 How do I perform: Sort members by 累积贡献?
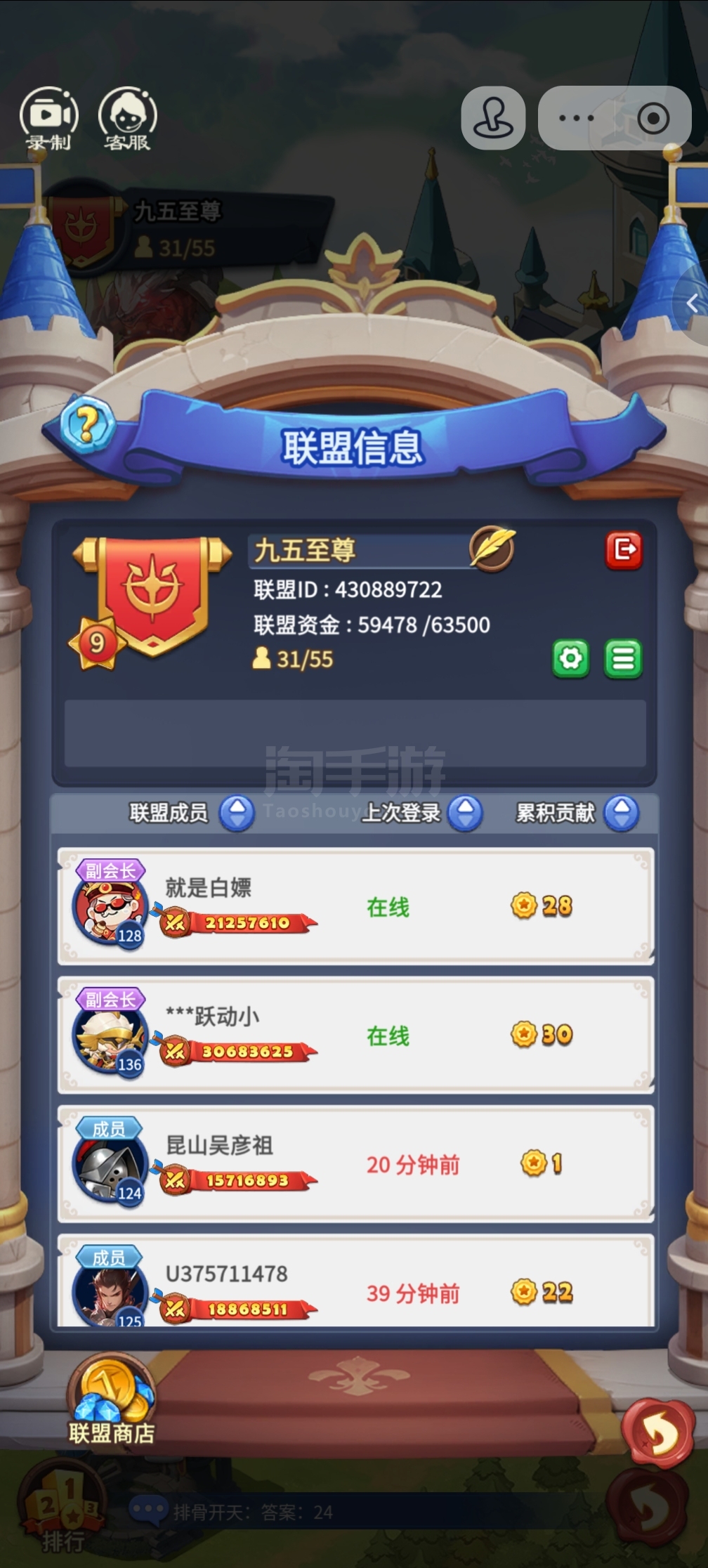pos(622,814)
